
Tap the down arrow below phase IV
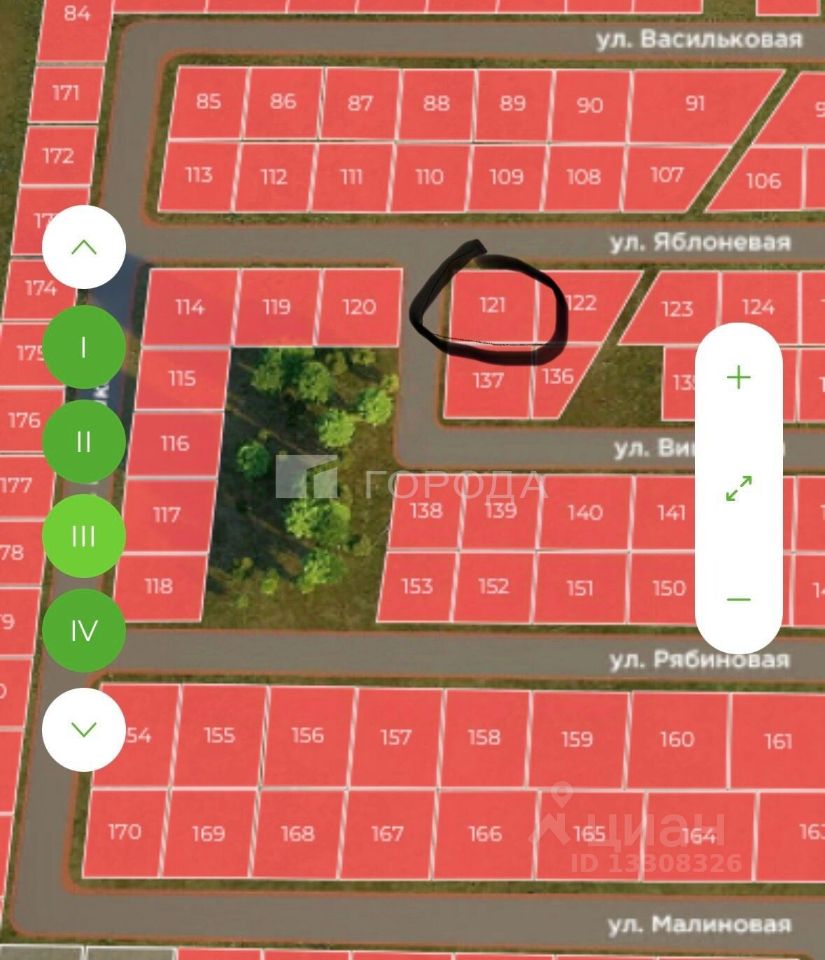click(x=84, y=729)
